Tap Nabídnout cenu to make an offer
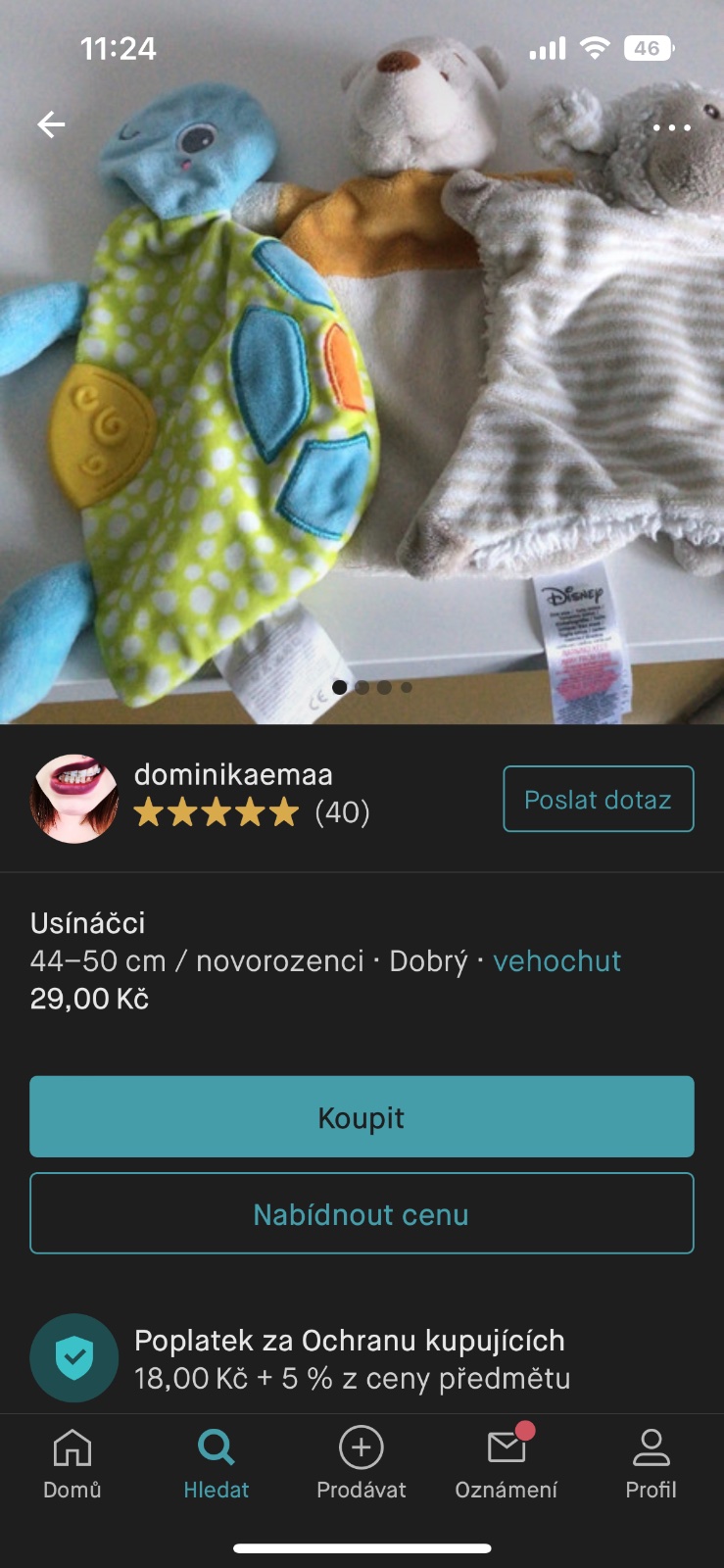 (x=362, y=1214)
